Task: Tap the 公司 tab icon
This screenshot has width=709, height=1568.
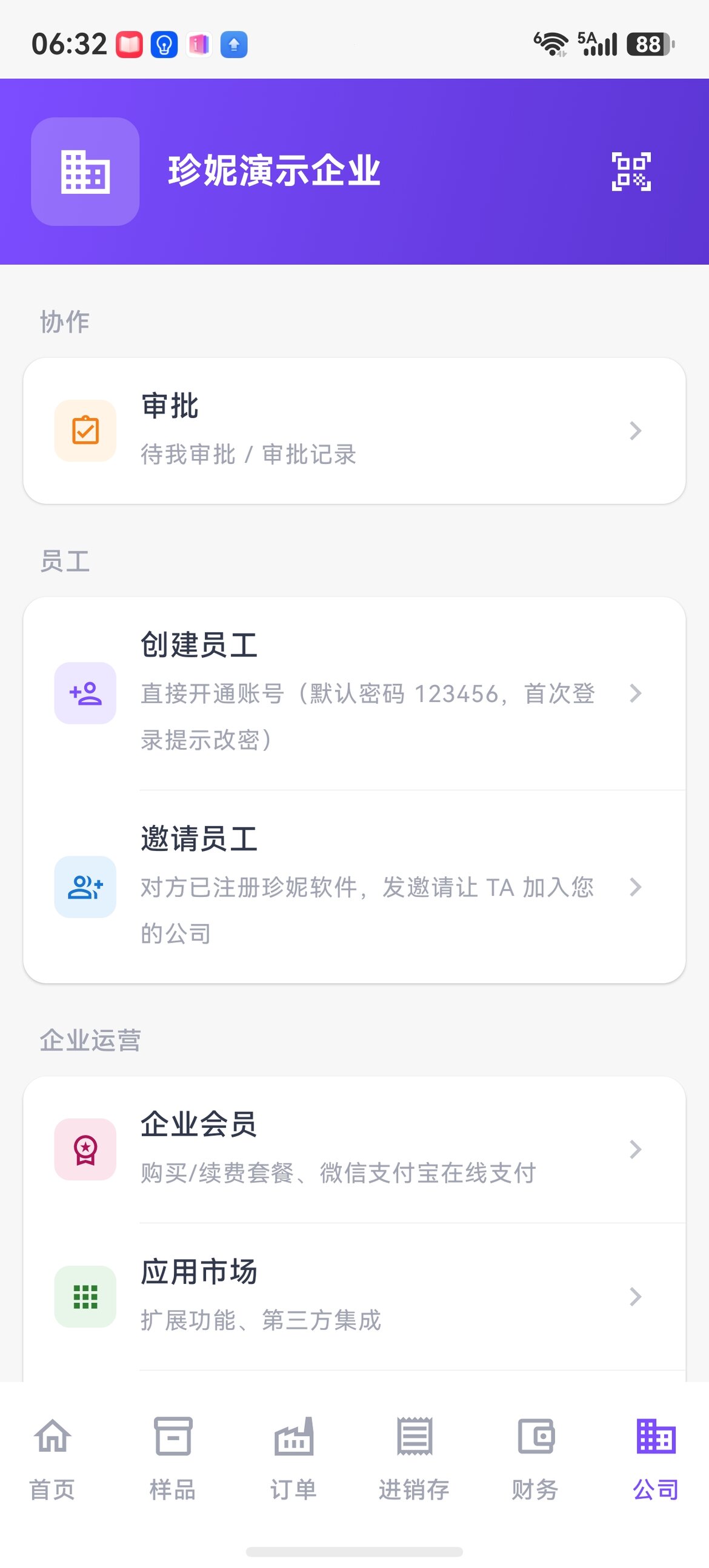Action: 655,1436
